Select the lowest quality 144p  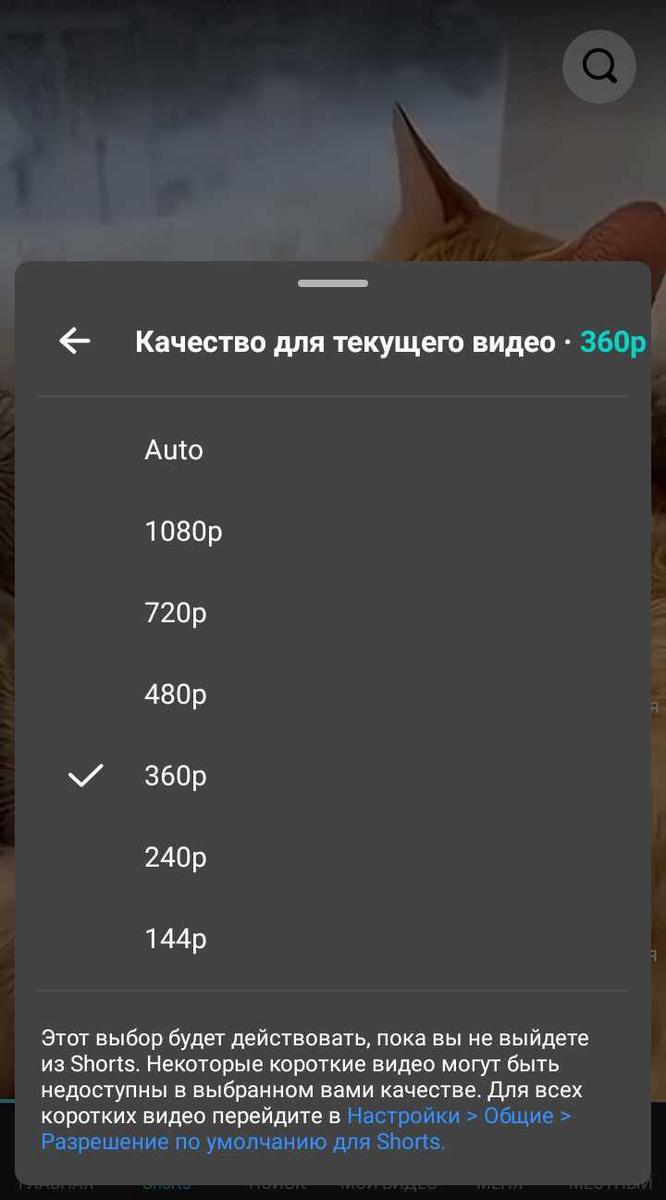tap(333, 939)
